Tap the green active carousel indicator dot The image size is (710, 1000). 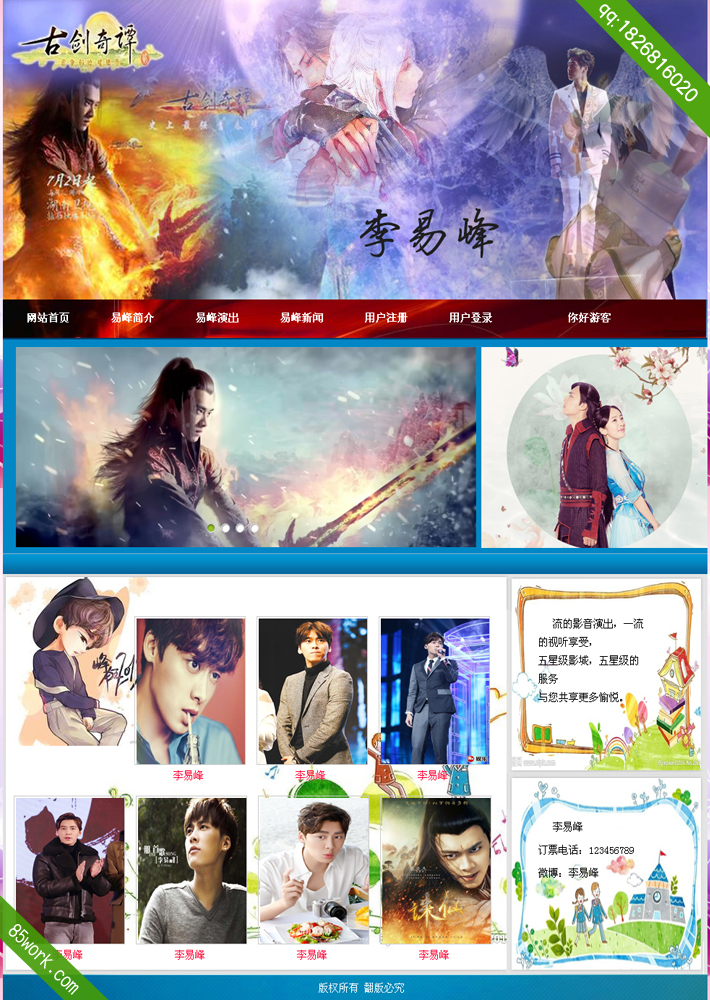tap(211, 527)
